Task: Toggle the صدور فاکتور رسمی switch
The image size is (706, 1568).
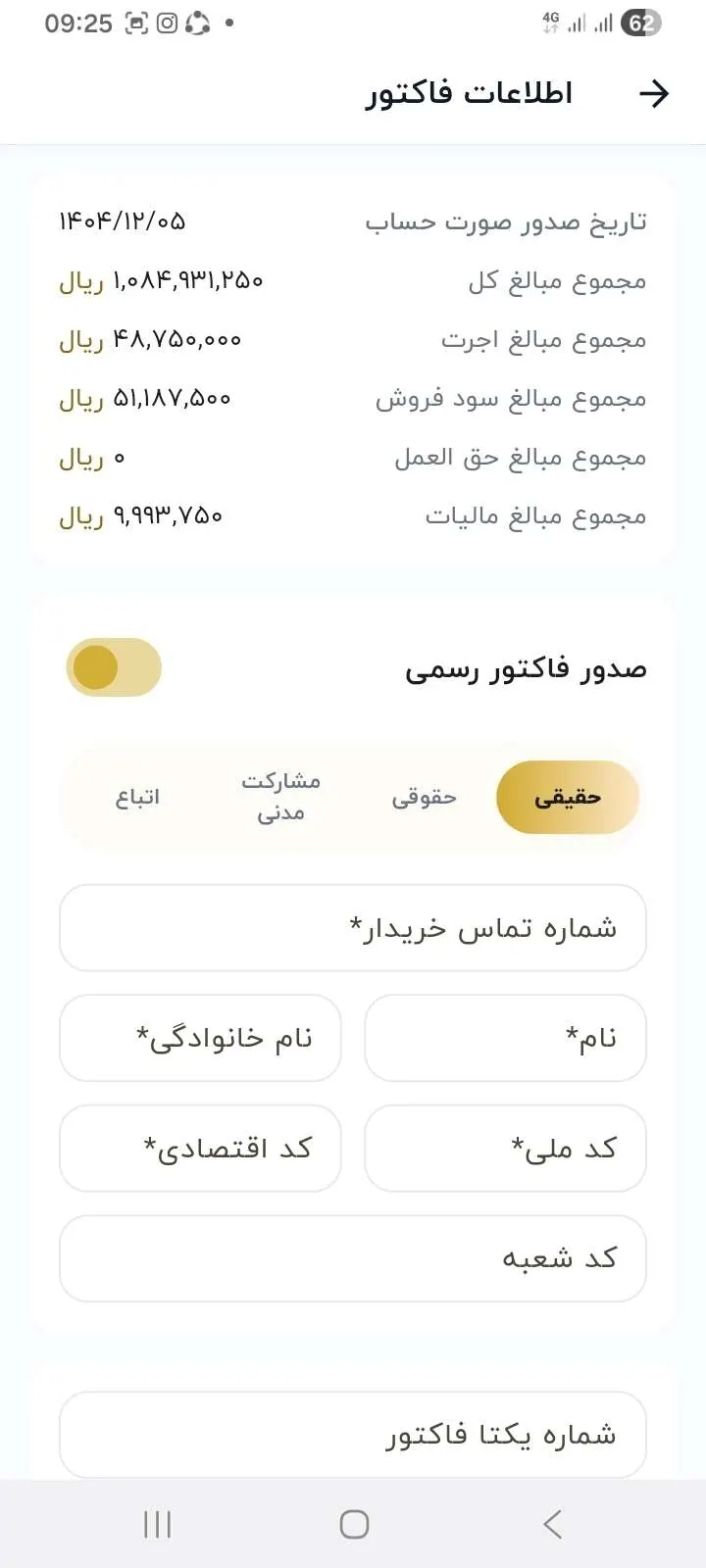Action: coord(114,667)
